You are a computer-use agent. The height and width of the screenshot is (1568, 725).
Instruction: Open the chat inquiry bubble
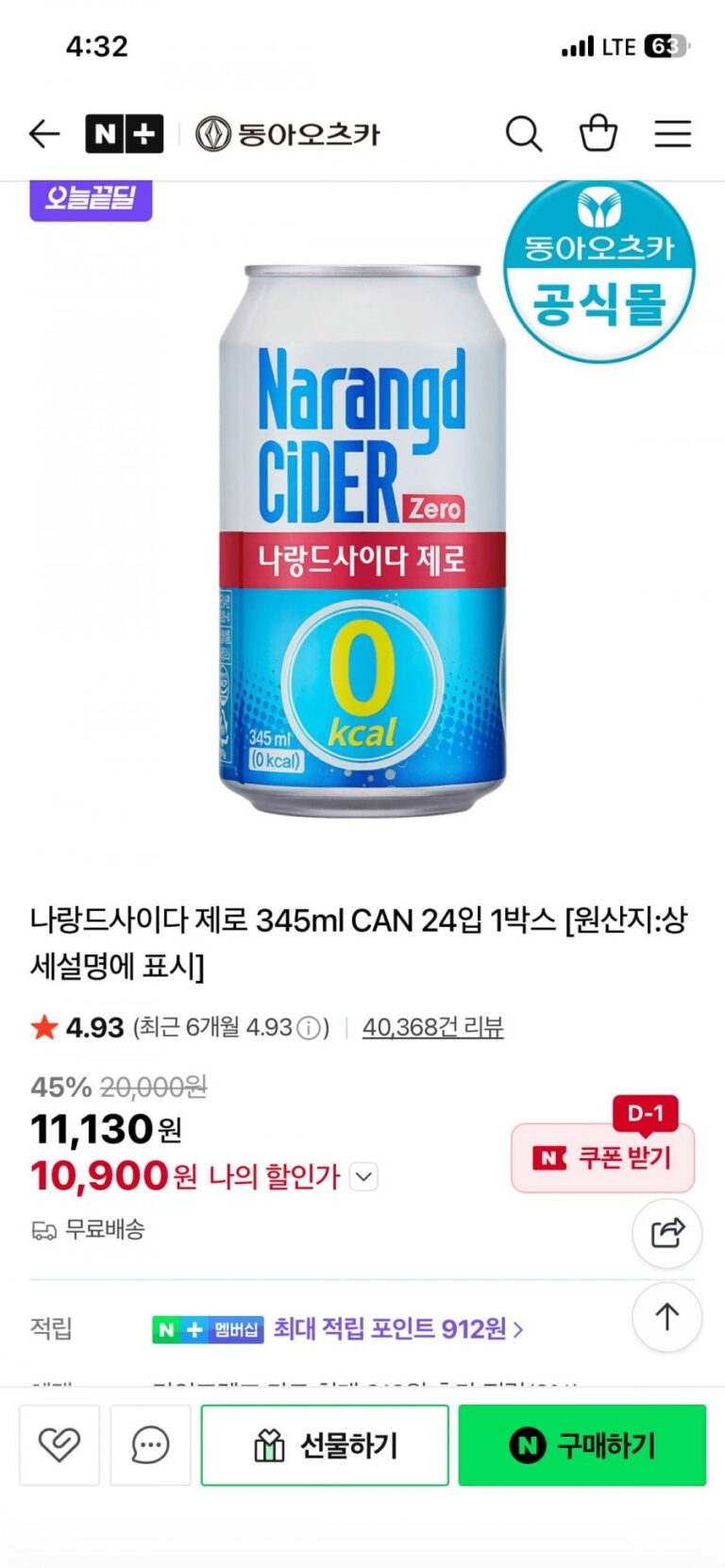[150, 1444]
